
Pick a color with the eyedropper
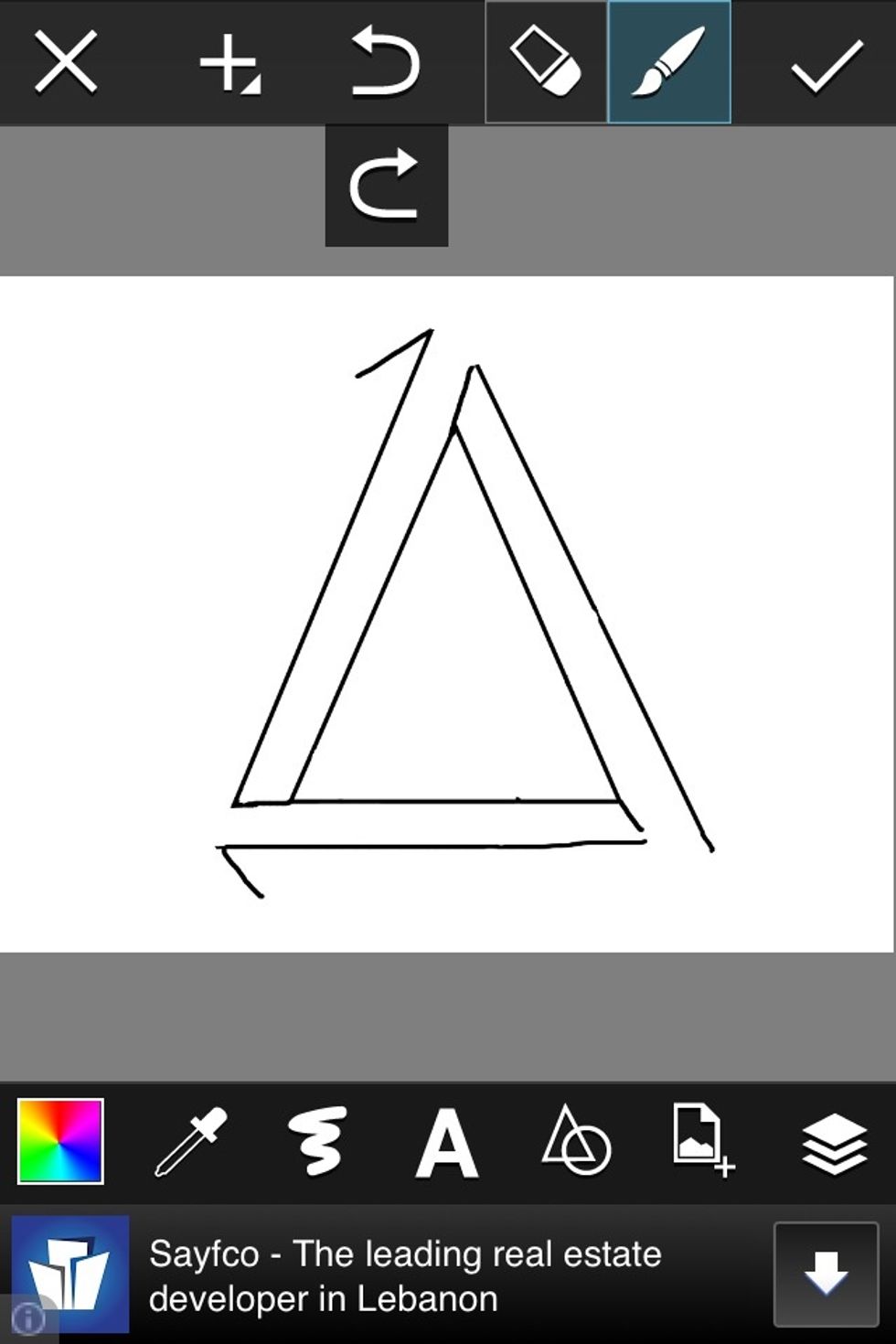point(190,1141)
